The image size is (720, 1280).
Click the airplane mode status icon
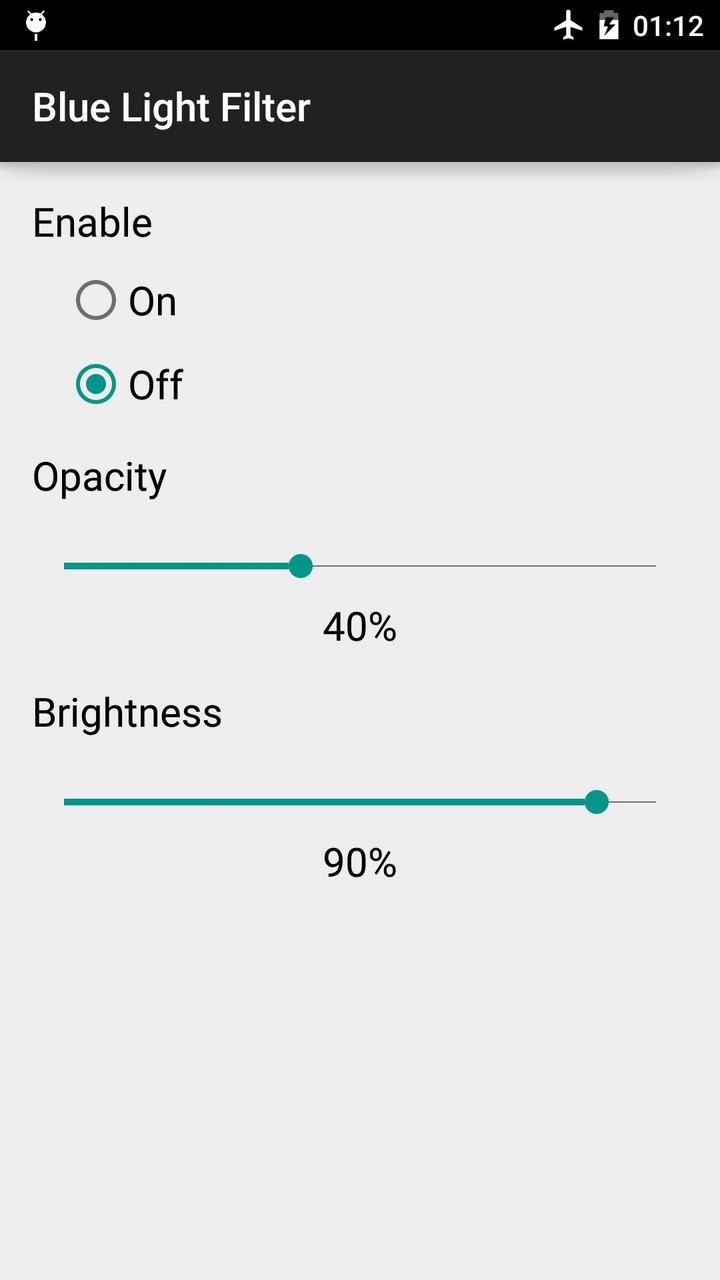tap(569, 25)
